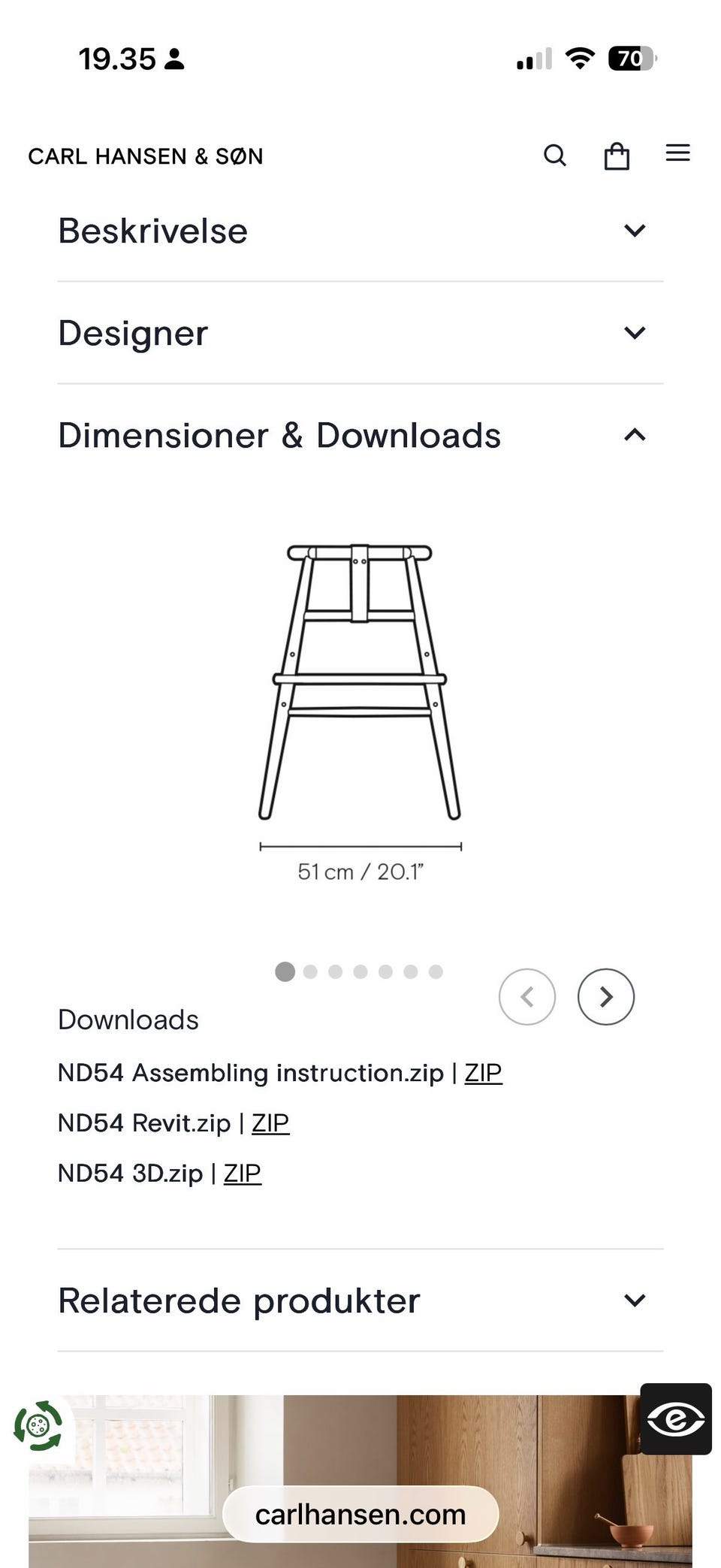Open the shopping bag
This screenshot has height=1568, width=721.
click(x=617, y=156)
